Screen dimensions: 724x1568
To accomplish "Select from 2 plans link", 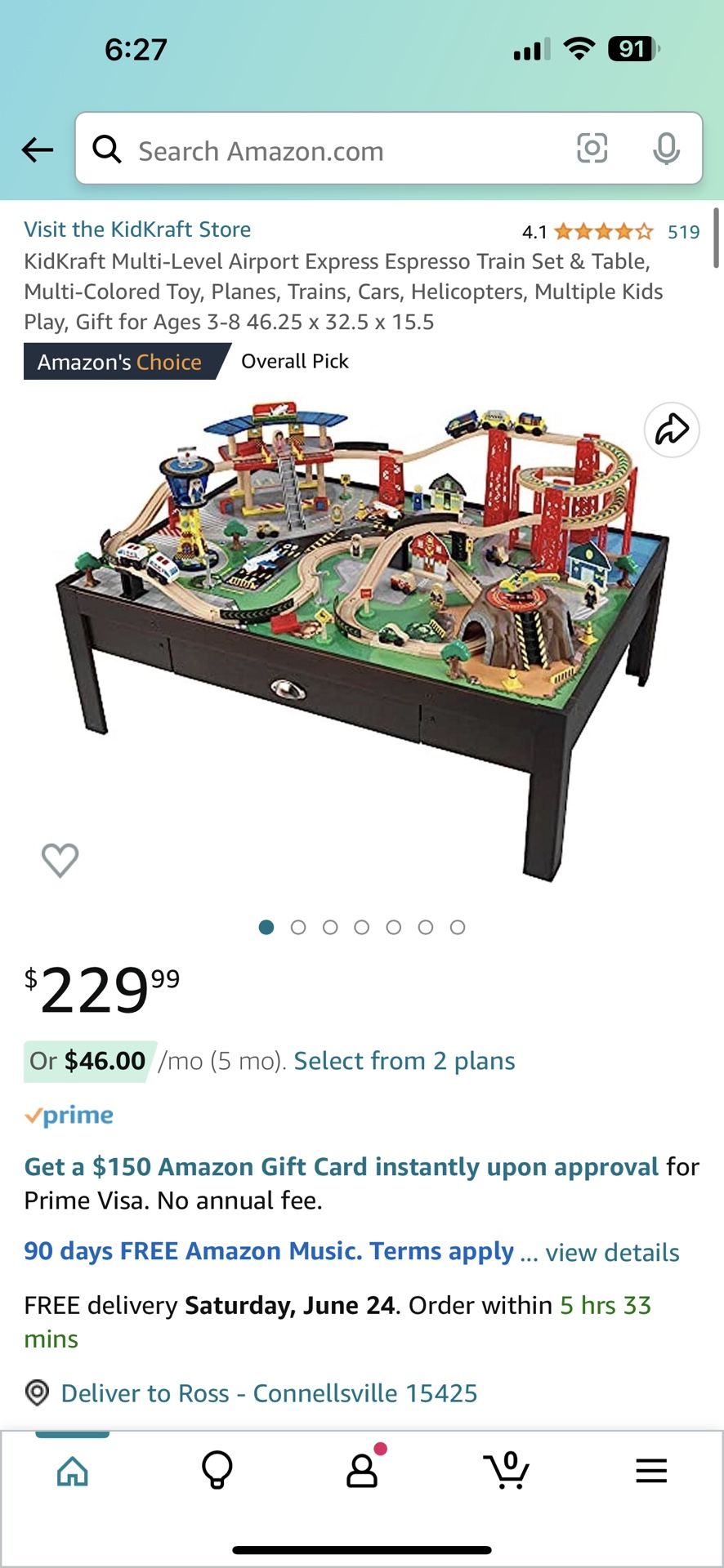I will point(404,1061).
